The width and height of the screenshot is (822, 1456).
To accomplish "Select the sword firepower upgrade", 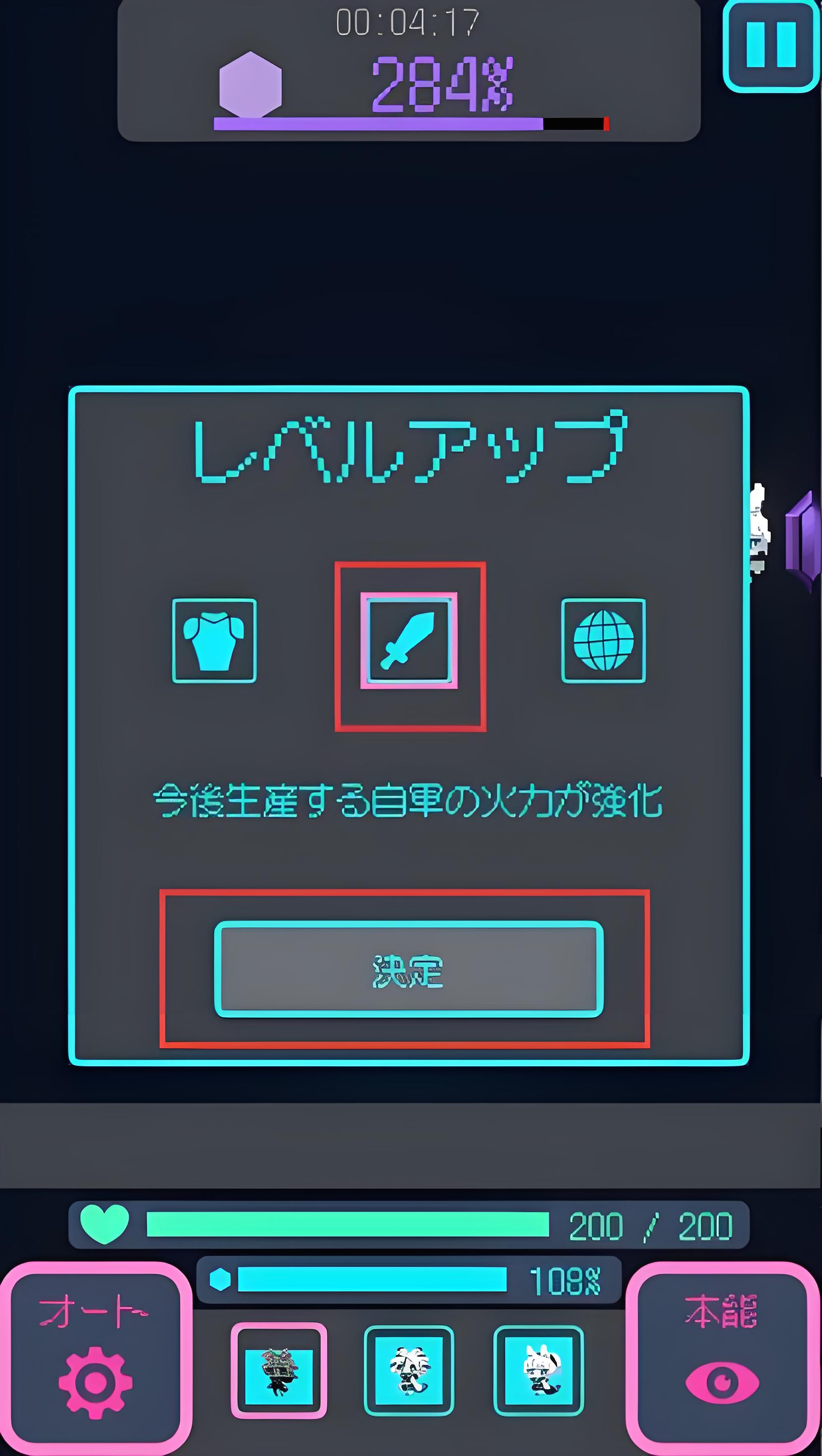I will click(x=410, y=640).
